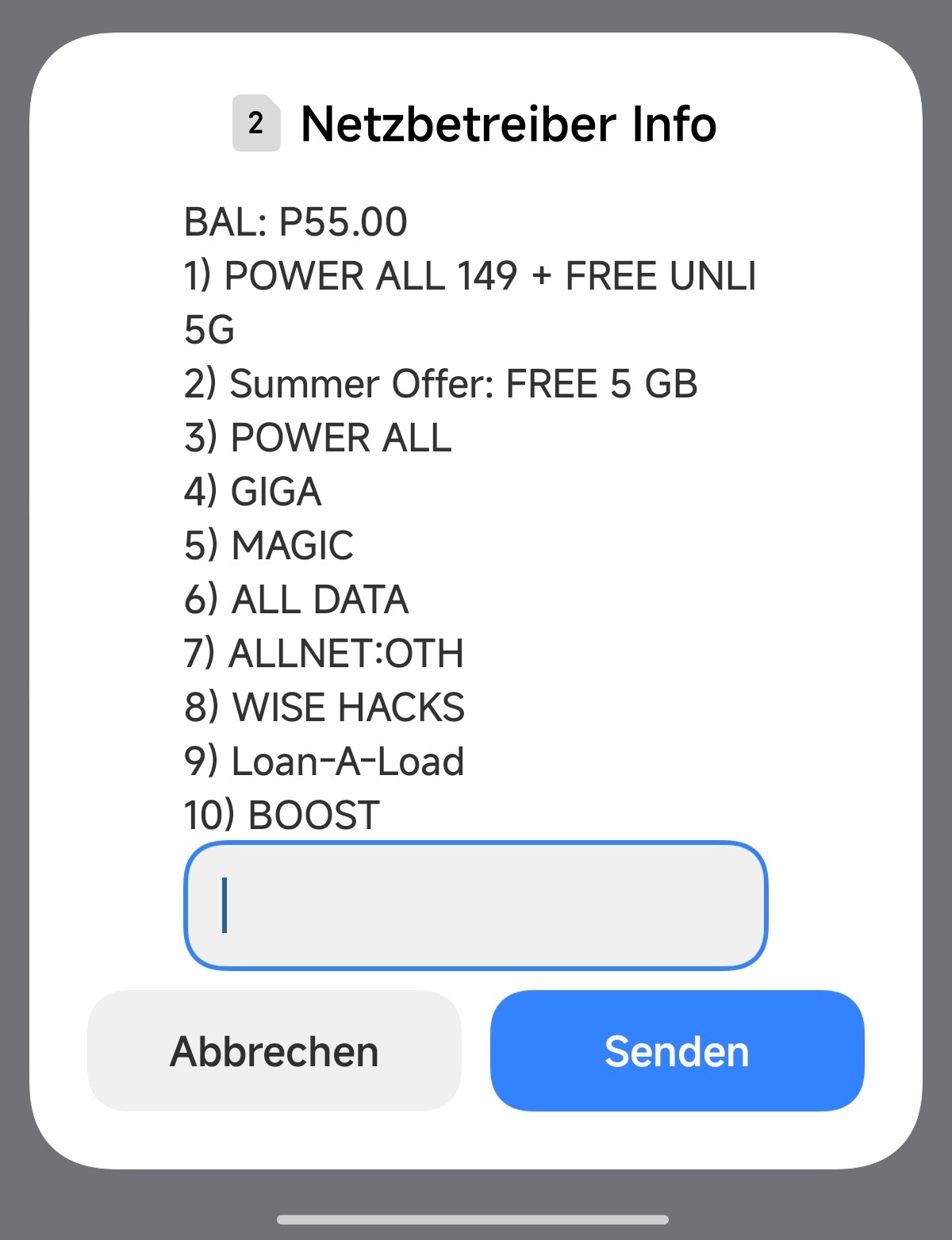952x1240 pixels.
Task: Send the reply with Senden
Action: (x=677, y=1050)
